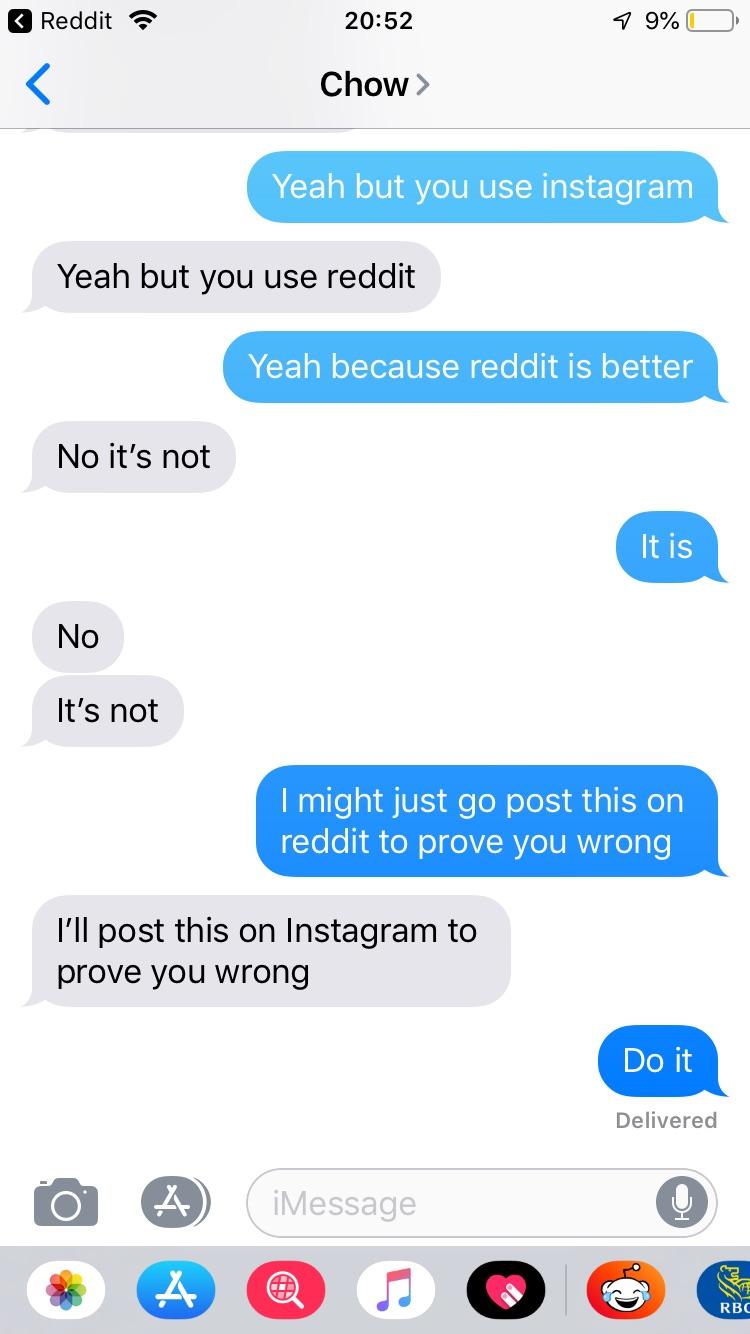Return to the Reddit app
The image size is (750, 1334).
coord(60,21)
